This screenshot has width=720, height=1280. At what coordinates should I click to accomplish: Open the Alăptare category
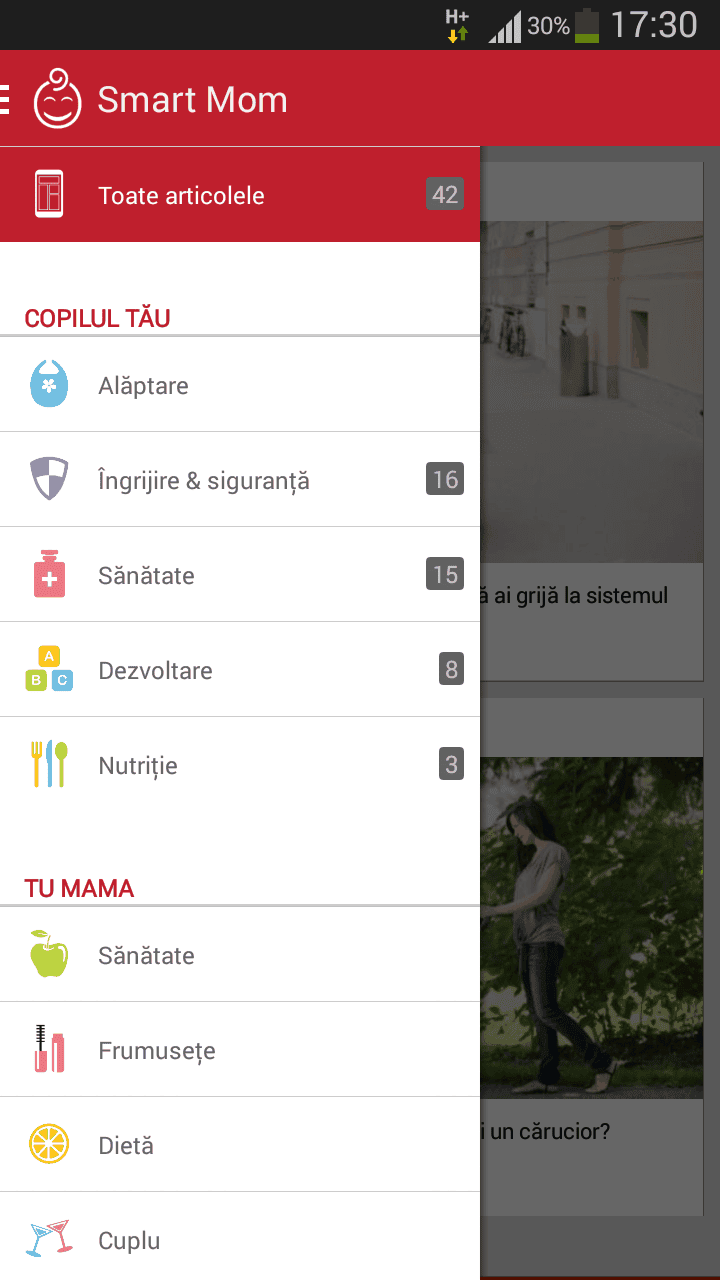pos(240,386)
